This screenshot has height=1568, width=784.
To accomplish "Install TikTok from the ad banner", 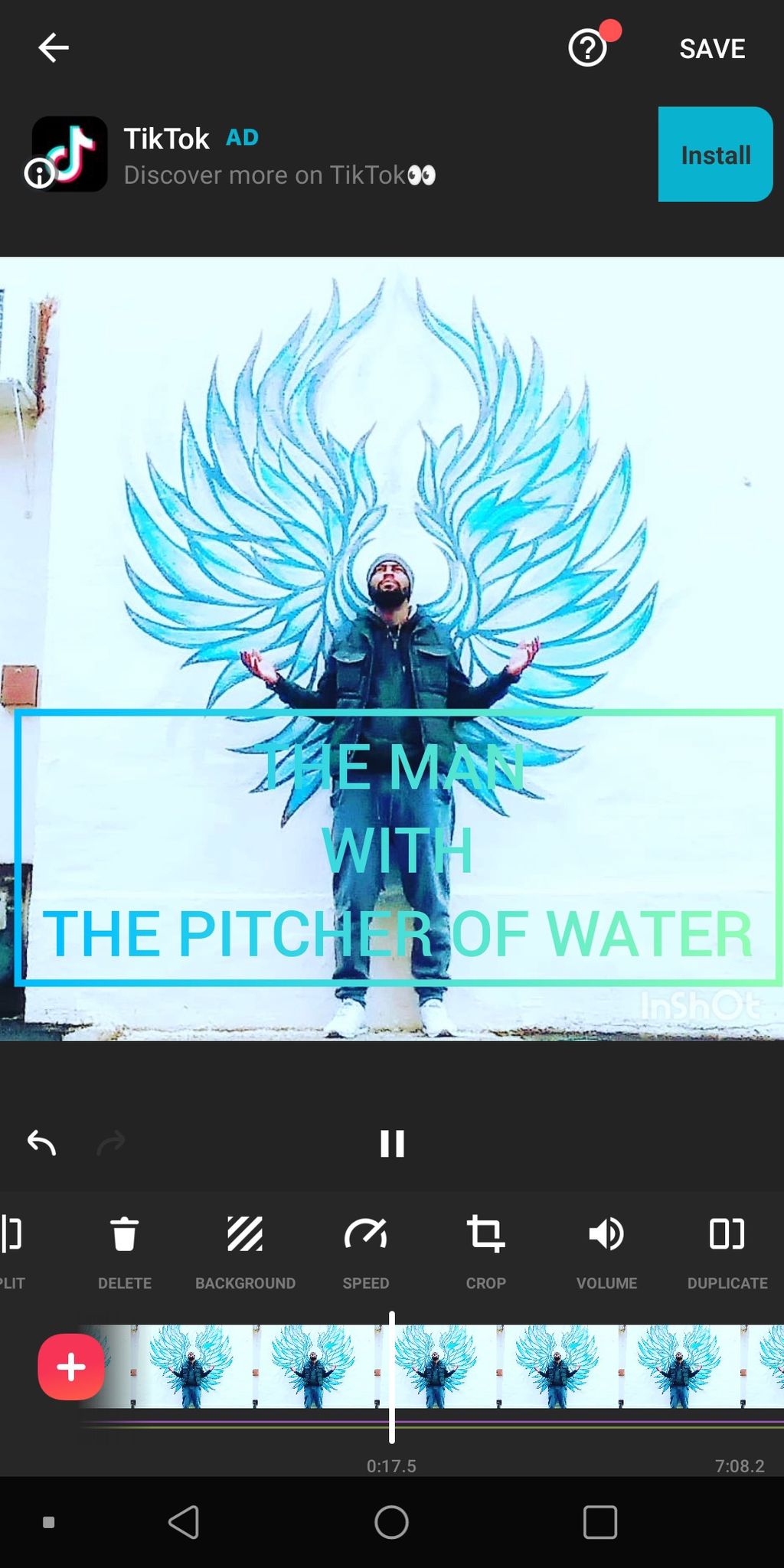I will pyautogui.click(x=715, y=155).
